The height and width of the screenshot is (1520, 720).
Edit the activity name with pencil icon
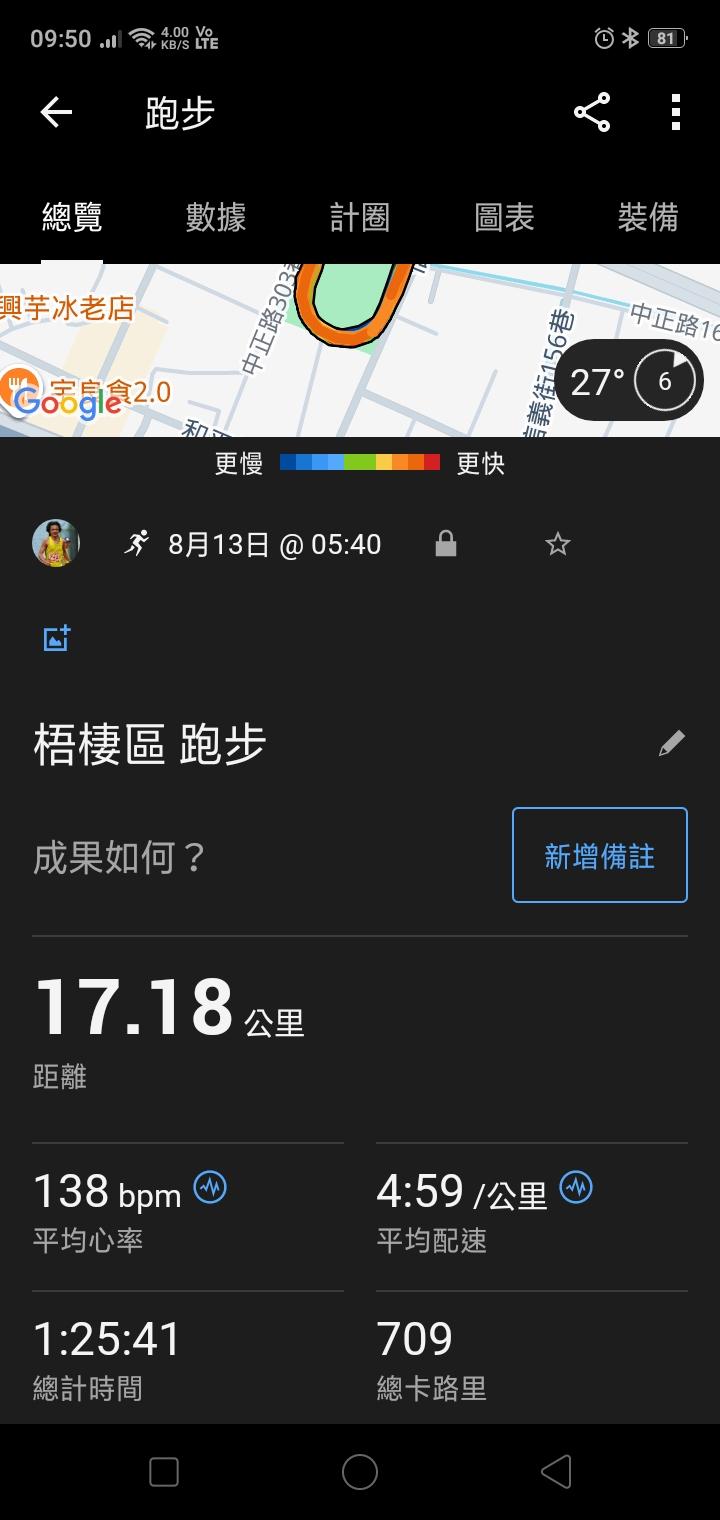click(672, 743)
